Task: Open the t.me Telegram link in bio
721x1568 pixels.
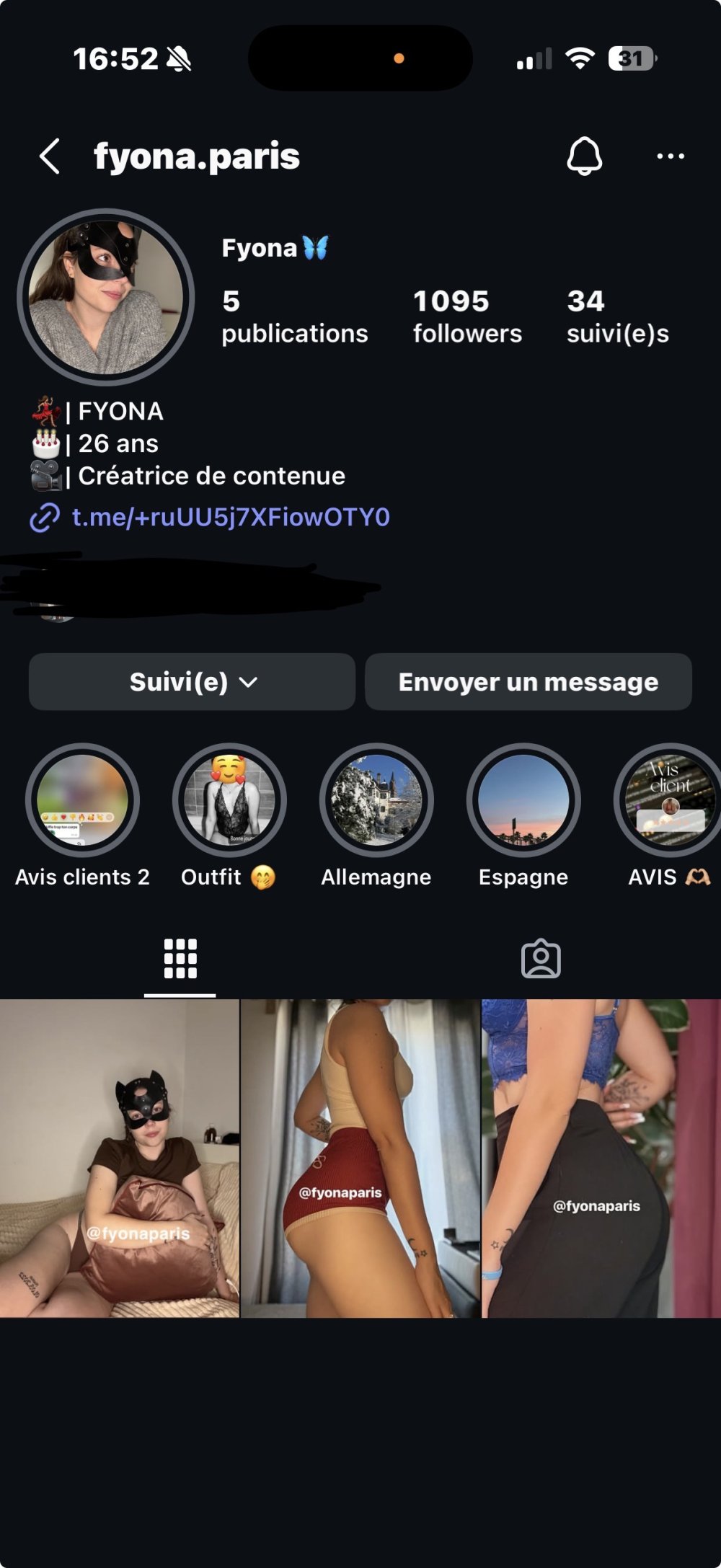Action: pyautogui.click(x=230, y=517)
